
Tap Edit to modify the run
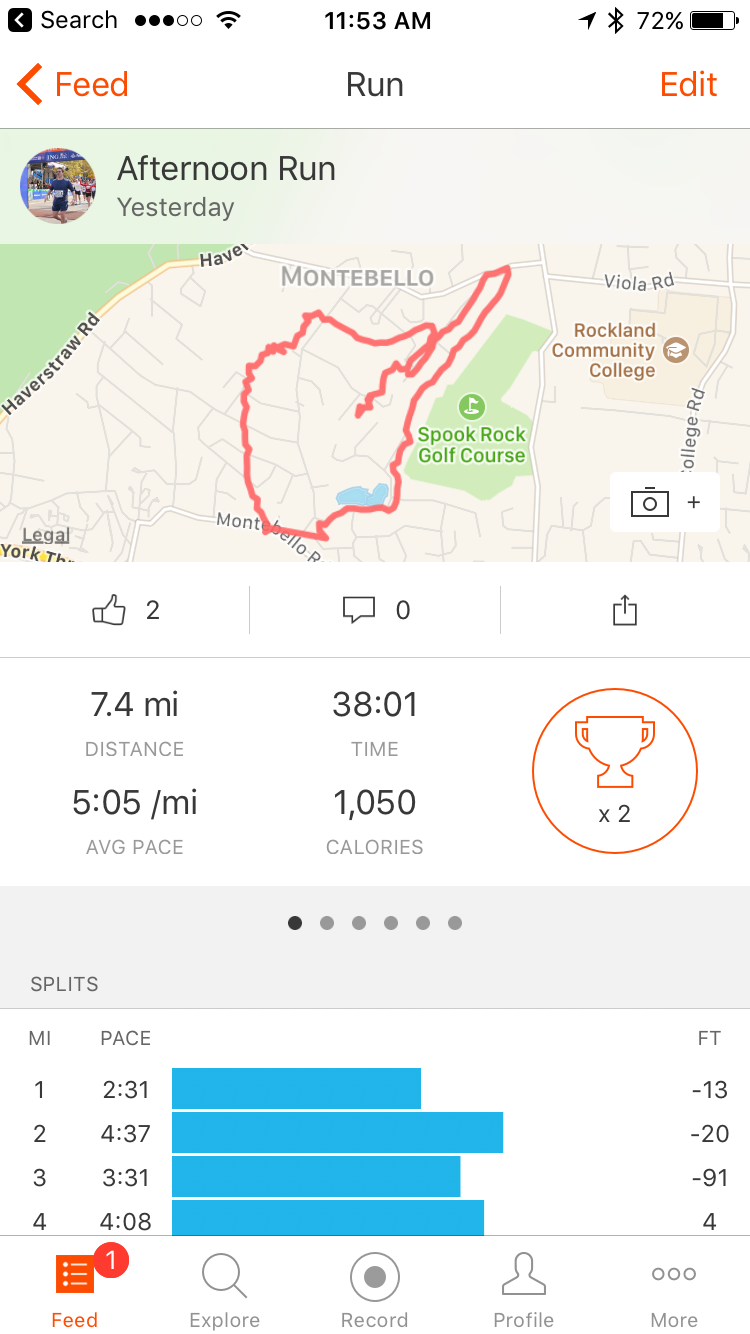[688, 85]
